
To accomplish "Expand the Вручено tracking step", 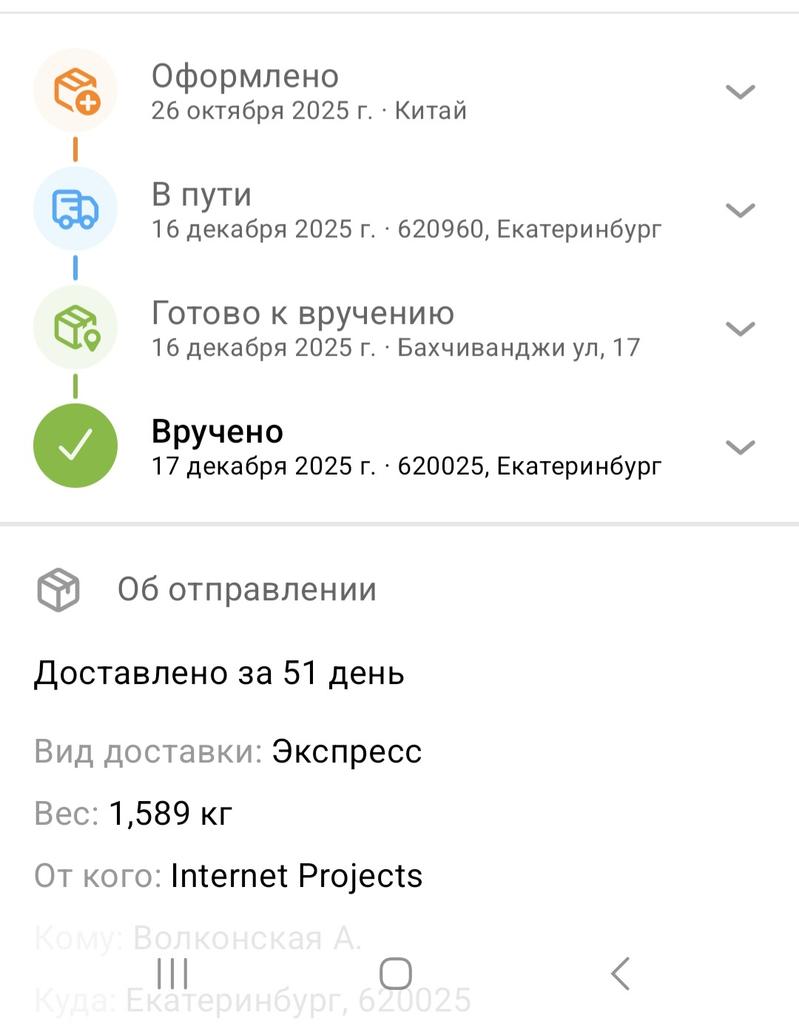I will 739,447.
